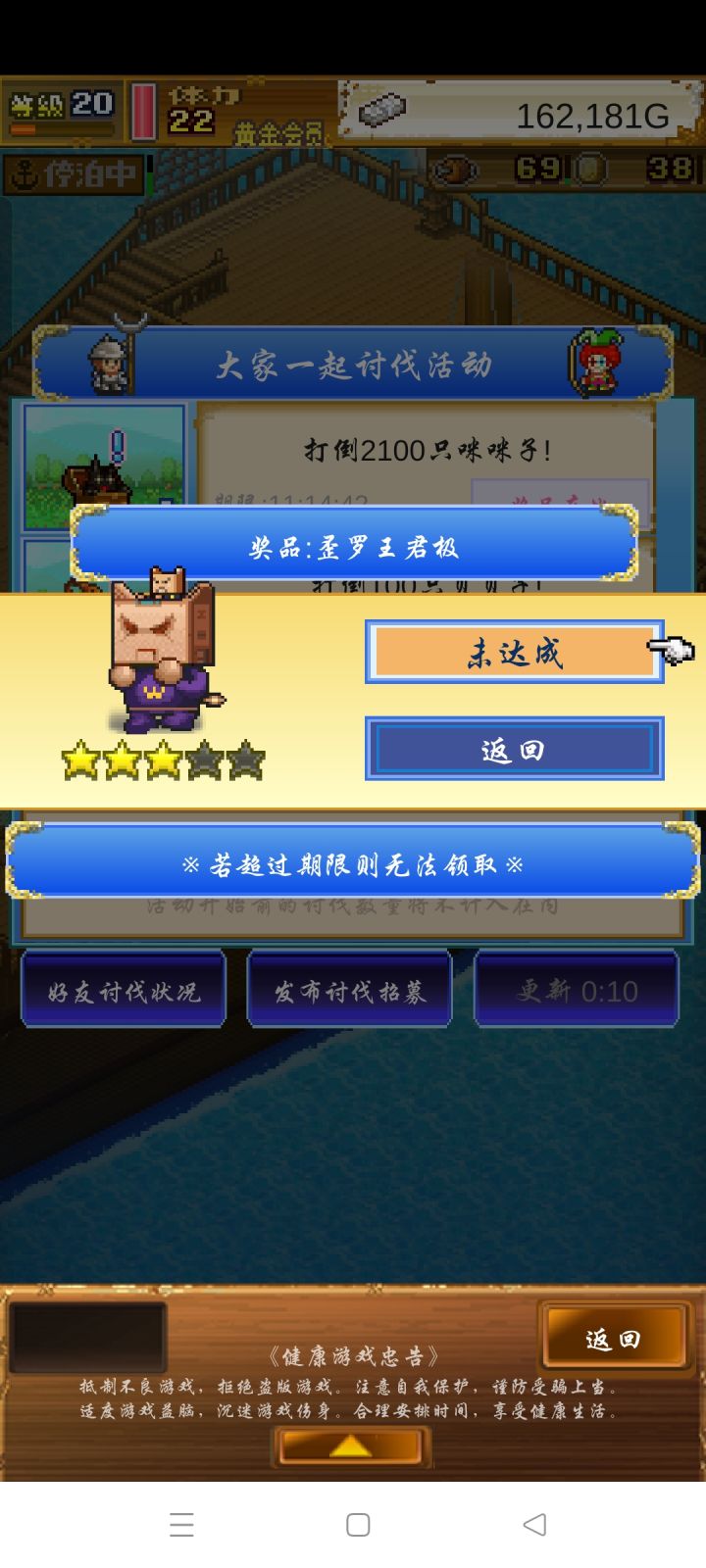This screenshot has width=706, height=1568.
Task: Tap the three-star rating row
Action: click(x=162, y=759)
